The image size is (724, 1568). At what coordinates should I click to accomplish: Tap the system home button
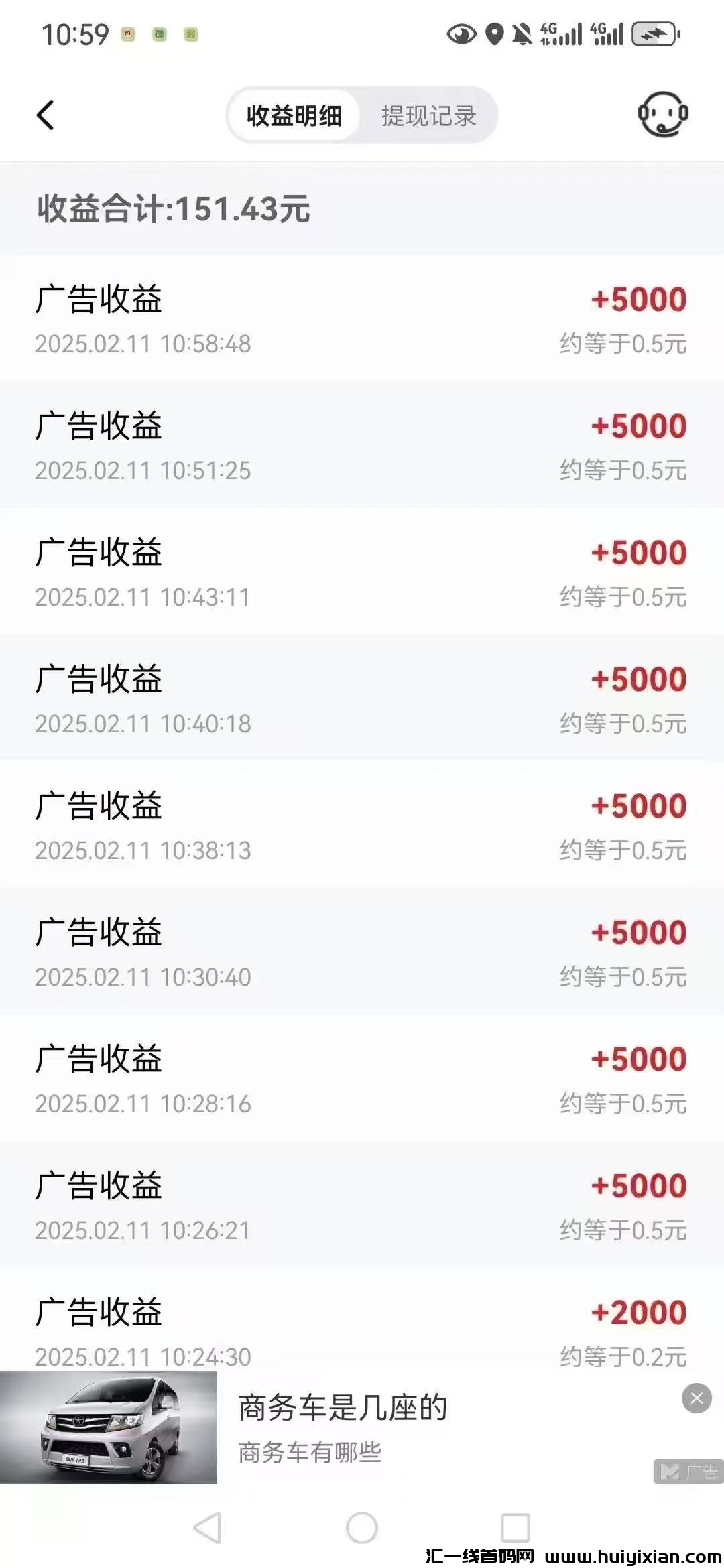pos(362,1528)
